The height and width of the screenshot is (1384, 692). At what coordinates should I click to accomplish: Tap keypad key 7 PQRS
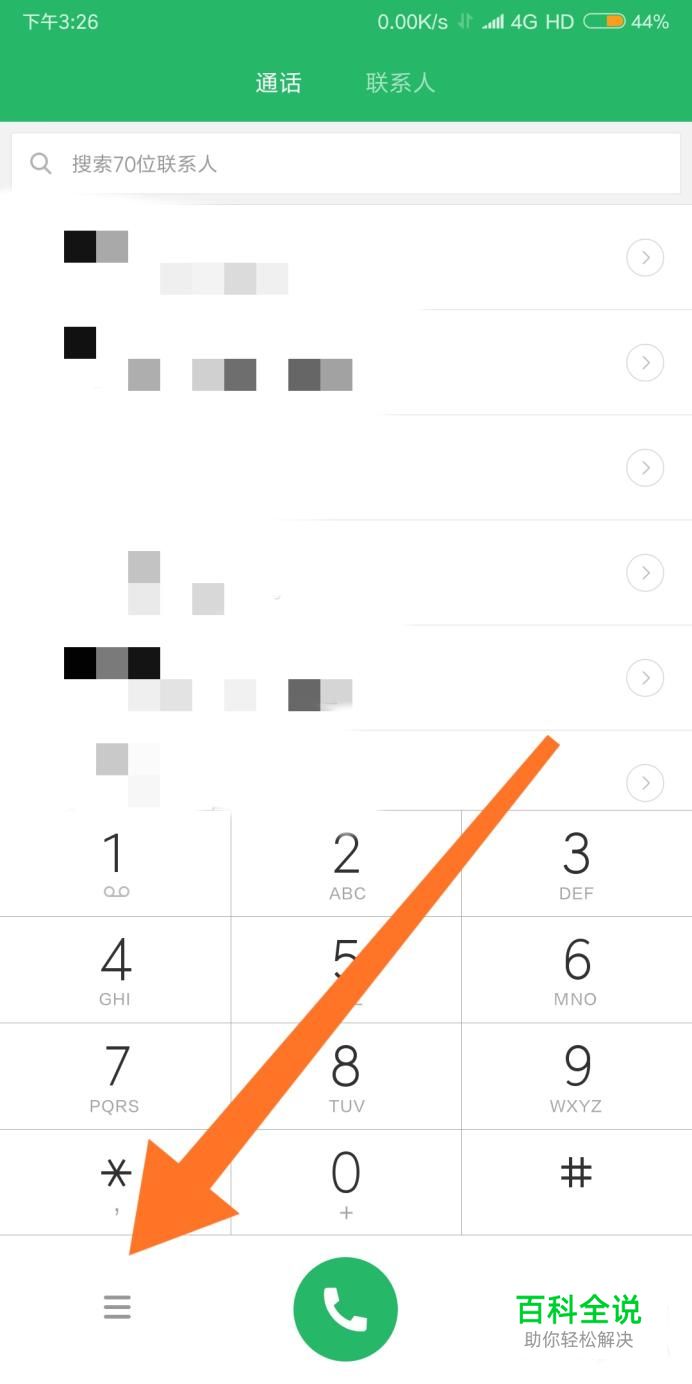[115, 1077]
